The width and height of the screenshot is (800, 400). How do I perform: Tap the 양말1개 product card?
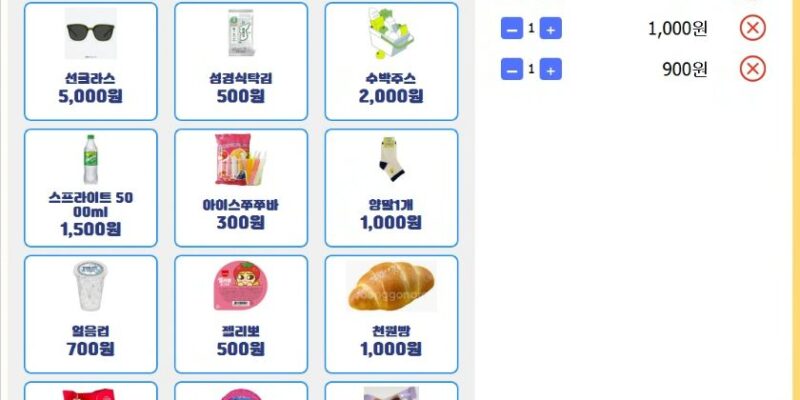tap(391, 188)
